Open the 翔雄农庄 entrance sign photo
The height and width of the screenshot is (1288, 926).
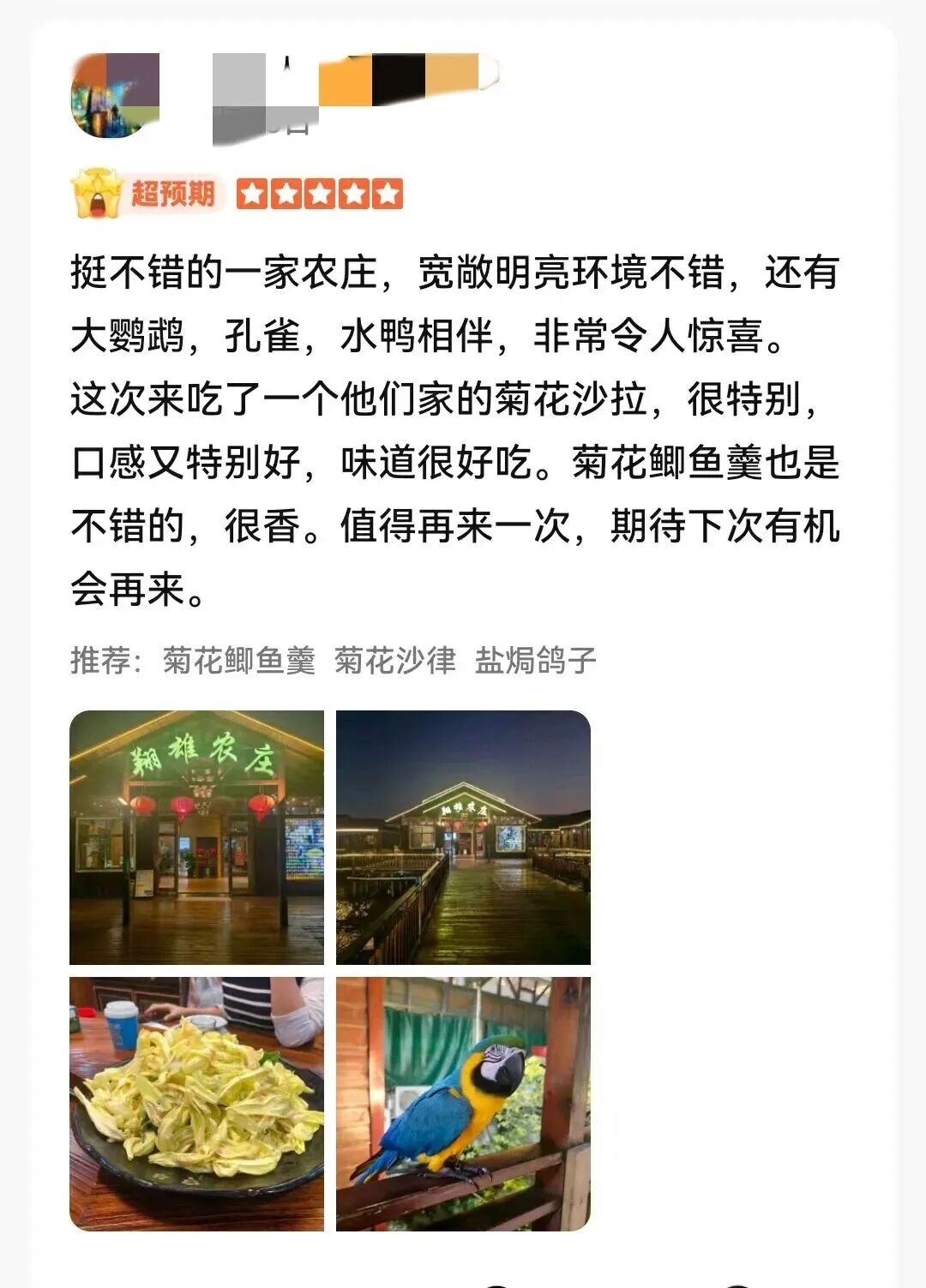pos(196,837)
